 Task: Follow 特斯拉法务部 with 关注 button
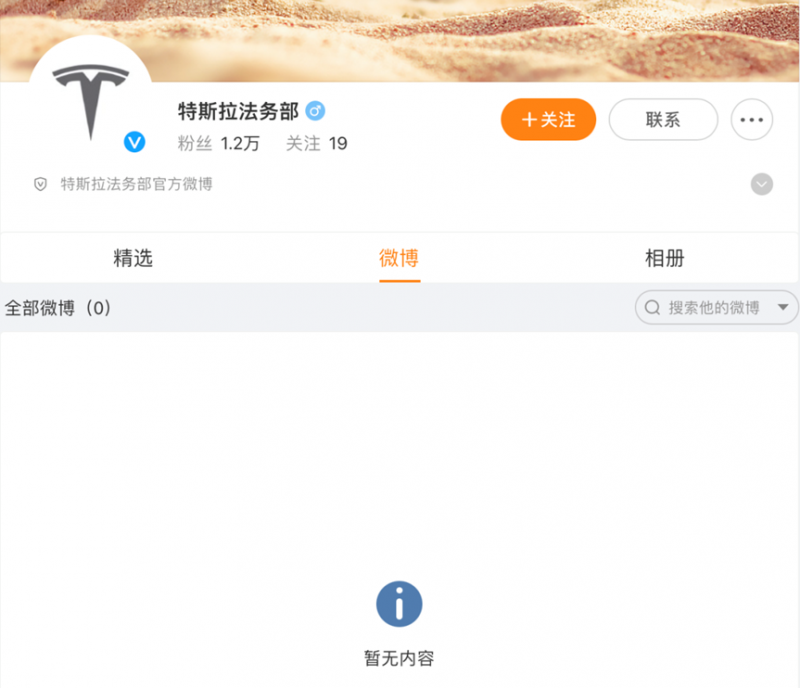pos(548,120)
